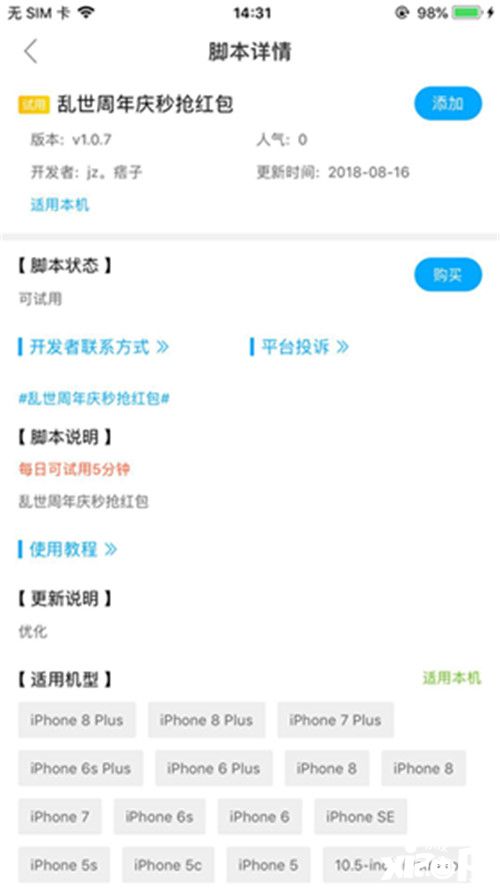Tap the blue 添加 button
The image size is (500, 889).
(448, 103)
